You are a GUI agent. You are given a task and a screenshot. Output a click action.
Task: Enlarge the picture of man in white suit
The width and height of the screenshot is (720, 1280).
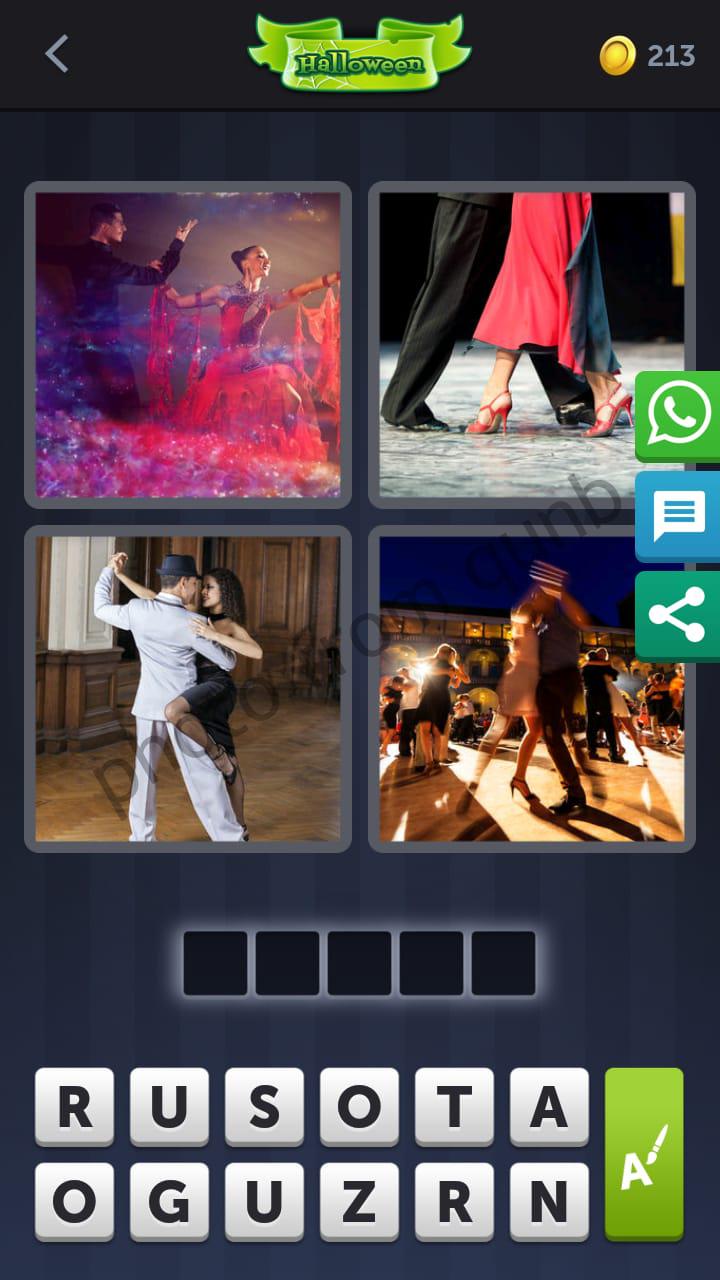[x=188, y=689]
